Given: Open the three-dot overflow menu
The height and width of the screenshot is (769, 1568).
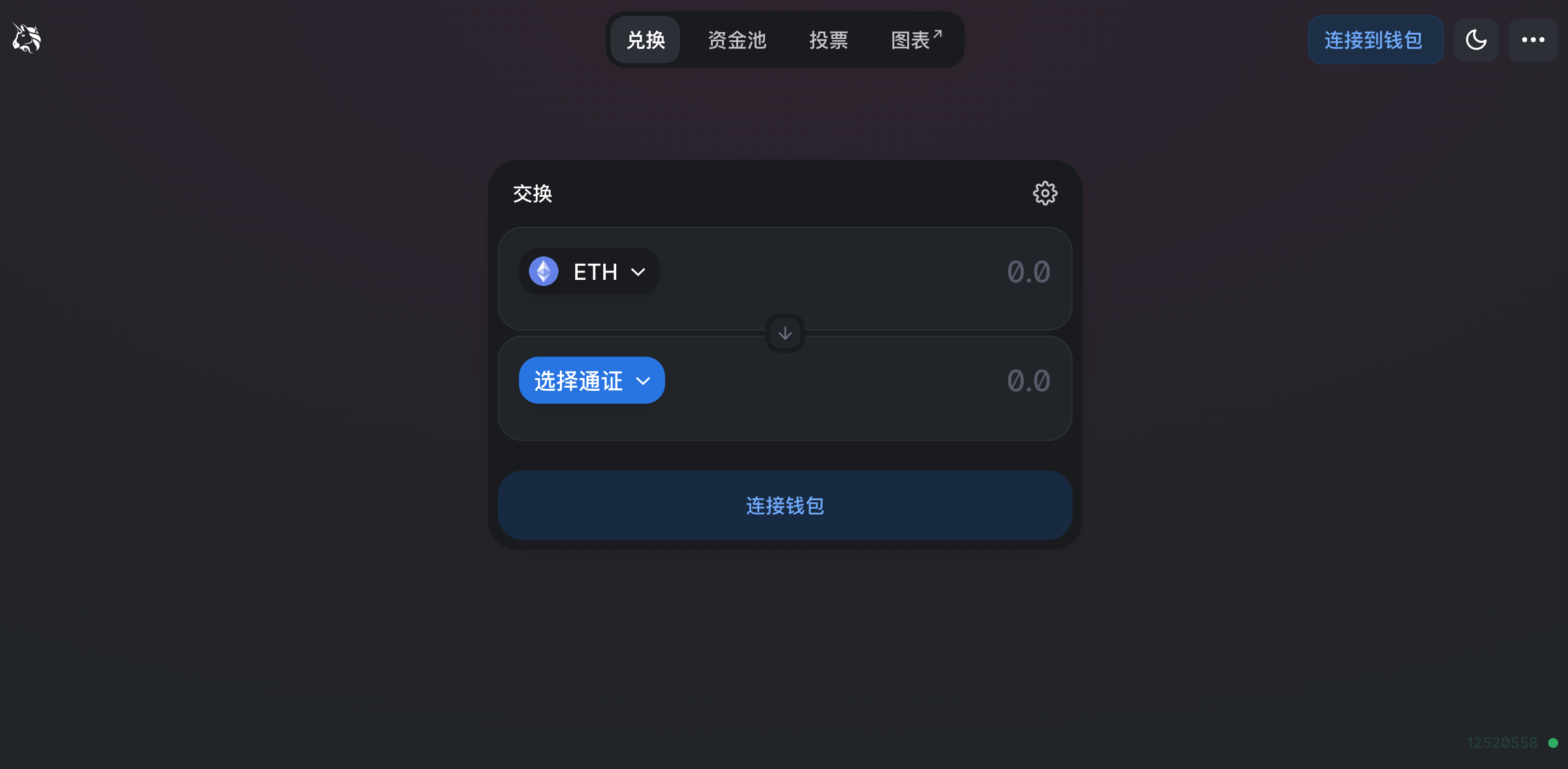Looking at the screenshot, I should coord(1533,40).
